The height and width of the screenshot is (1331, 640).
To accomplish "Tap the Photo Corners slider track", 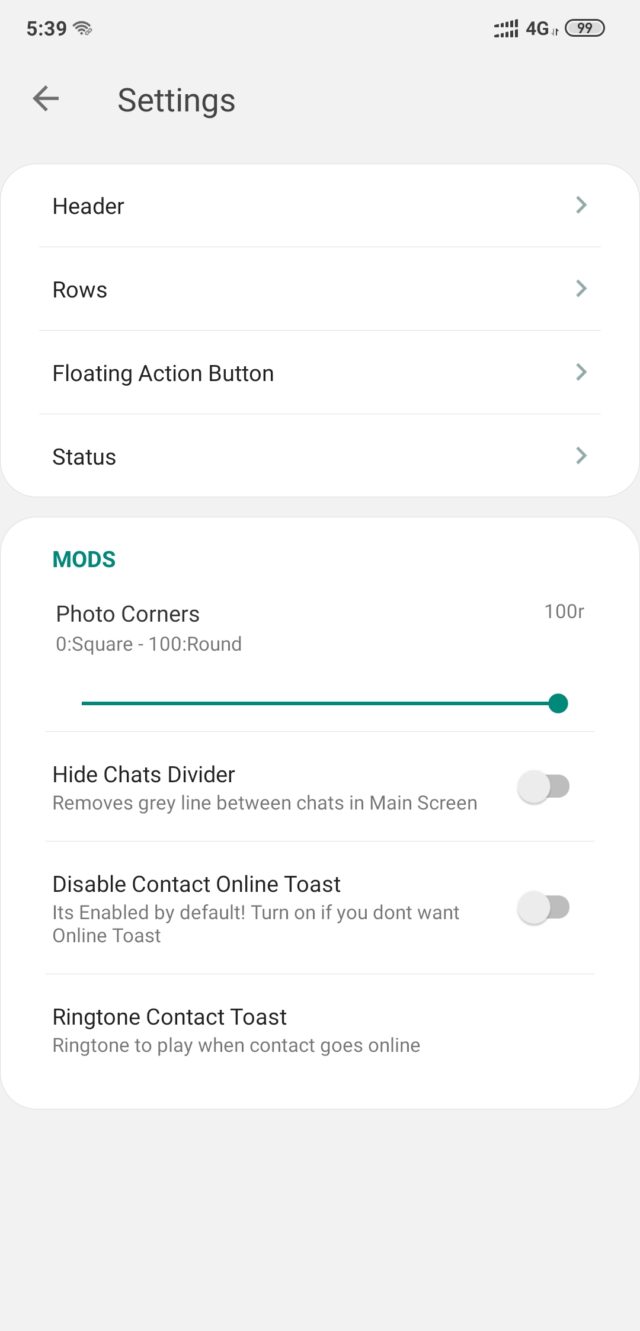I will 320,703.
